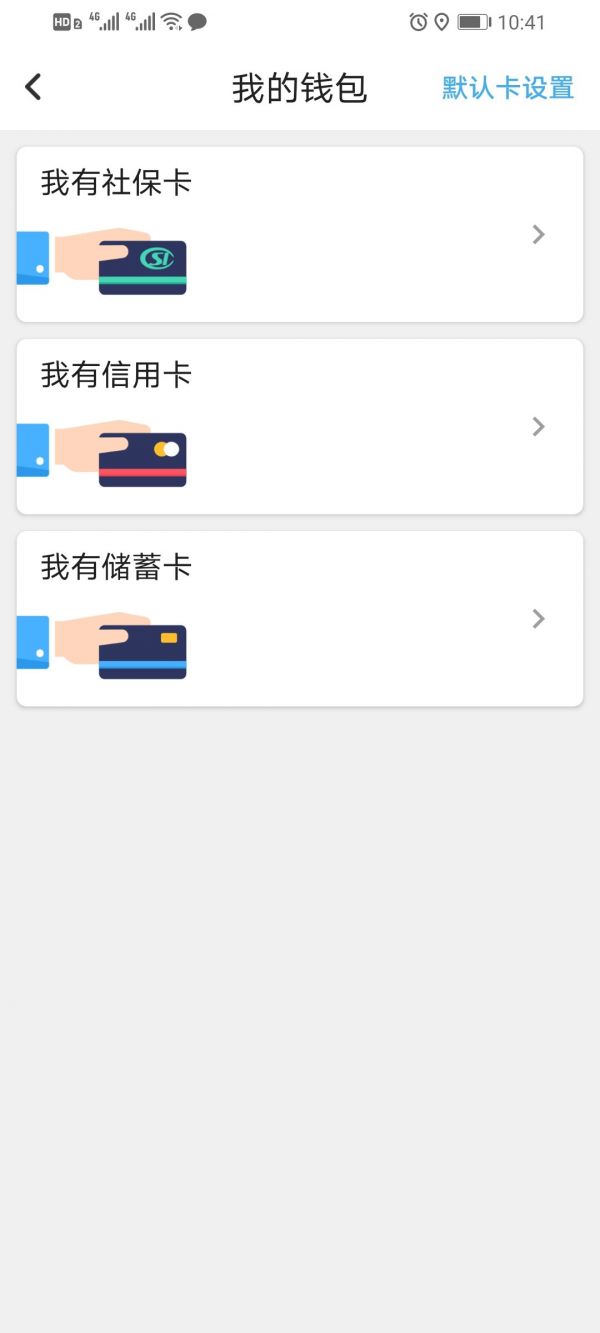Go back from 我的钱包 page

[x=33, y=88]
